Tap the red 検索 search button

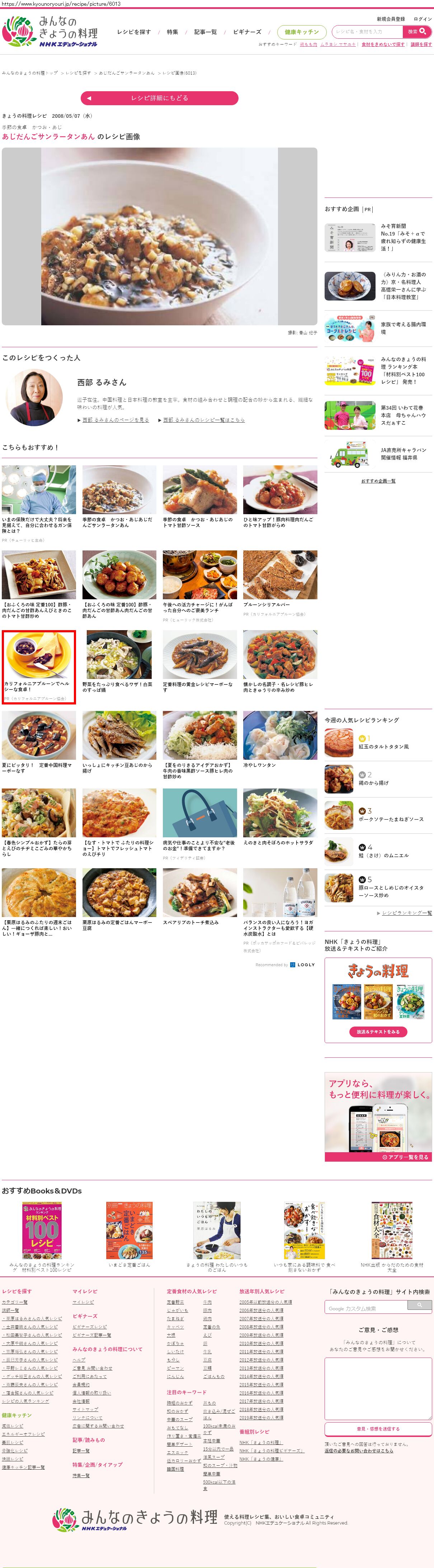pyautogui.click(x=417, y=32)
